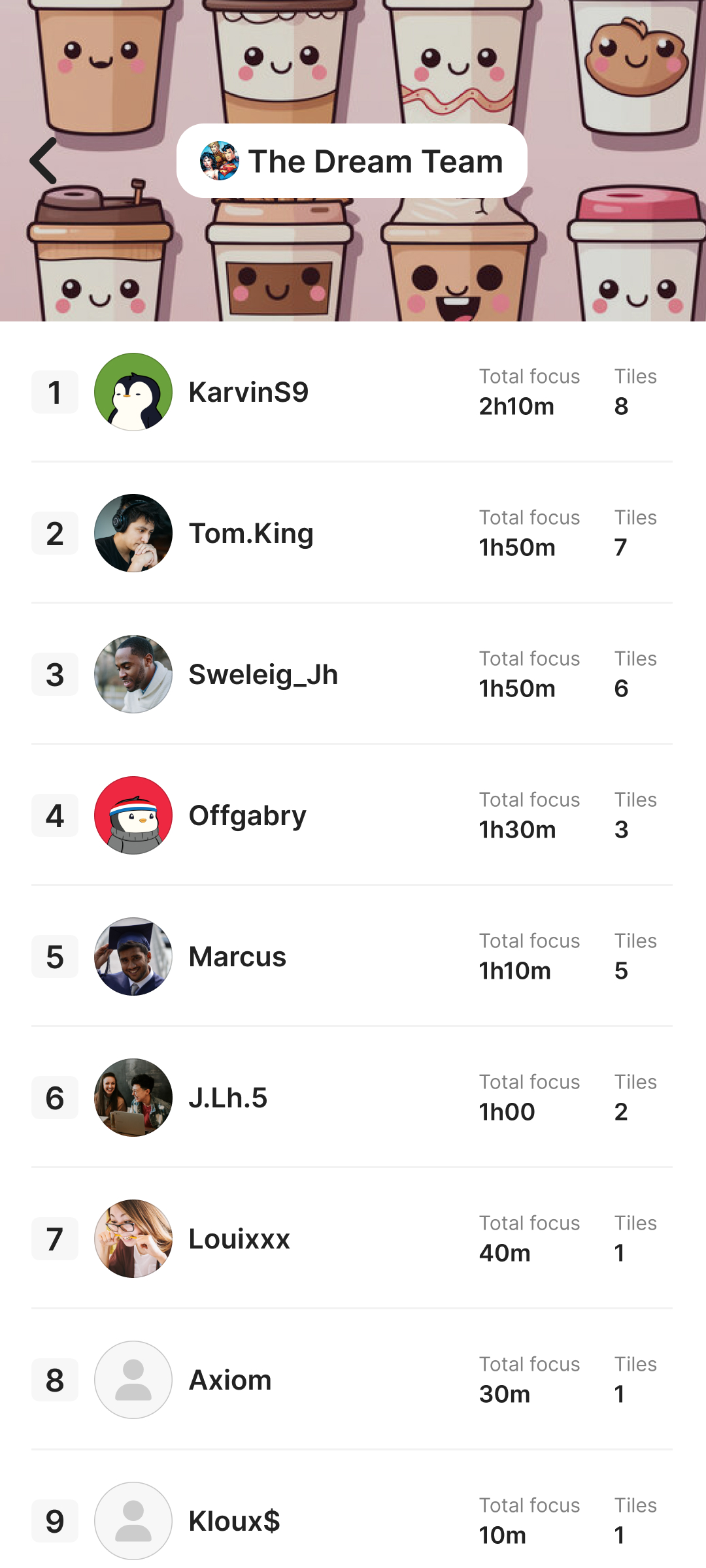Open The Dream Team group title
706x1568 pixels.
(352, 161)
